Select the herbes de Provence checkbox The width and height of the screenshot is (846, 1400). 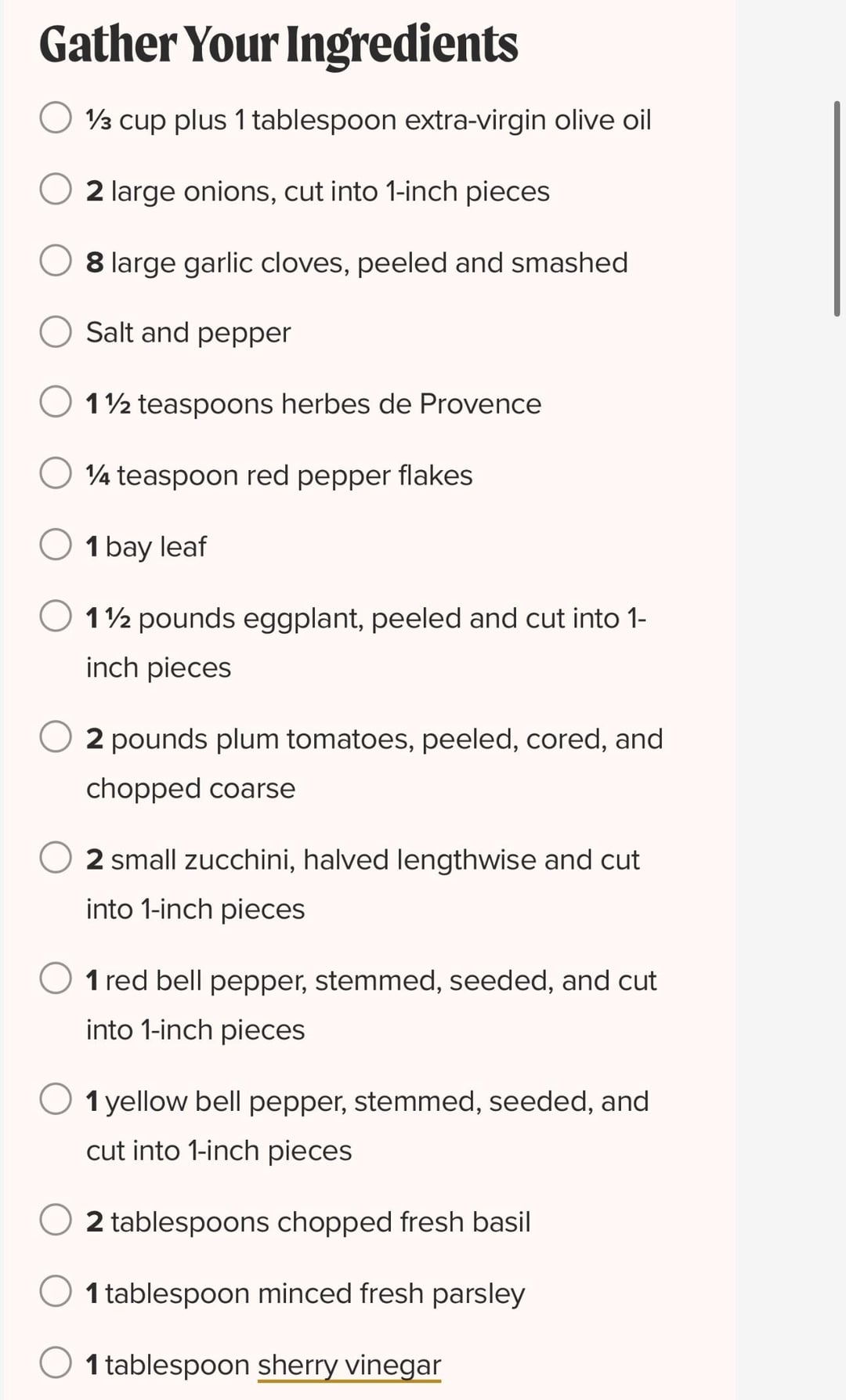[56, 401]
